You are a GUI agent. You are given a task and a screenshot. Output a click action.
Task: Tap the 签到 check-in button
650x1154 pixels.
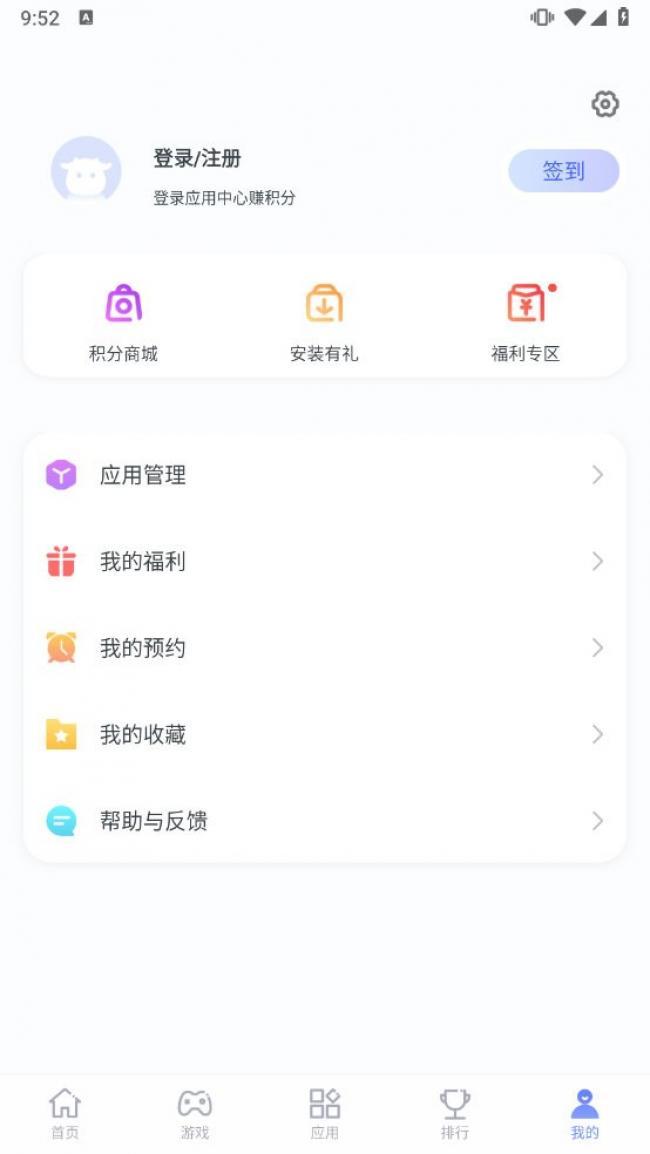(563, 171)
